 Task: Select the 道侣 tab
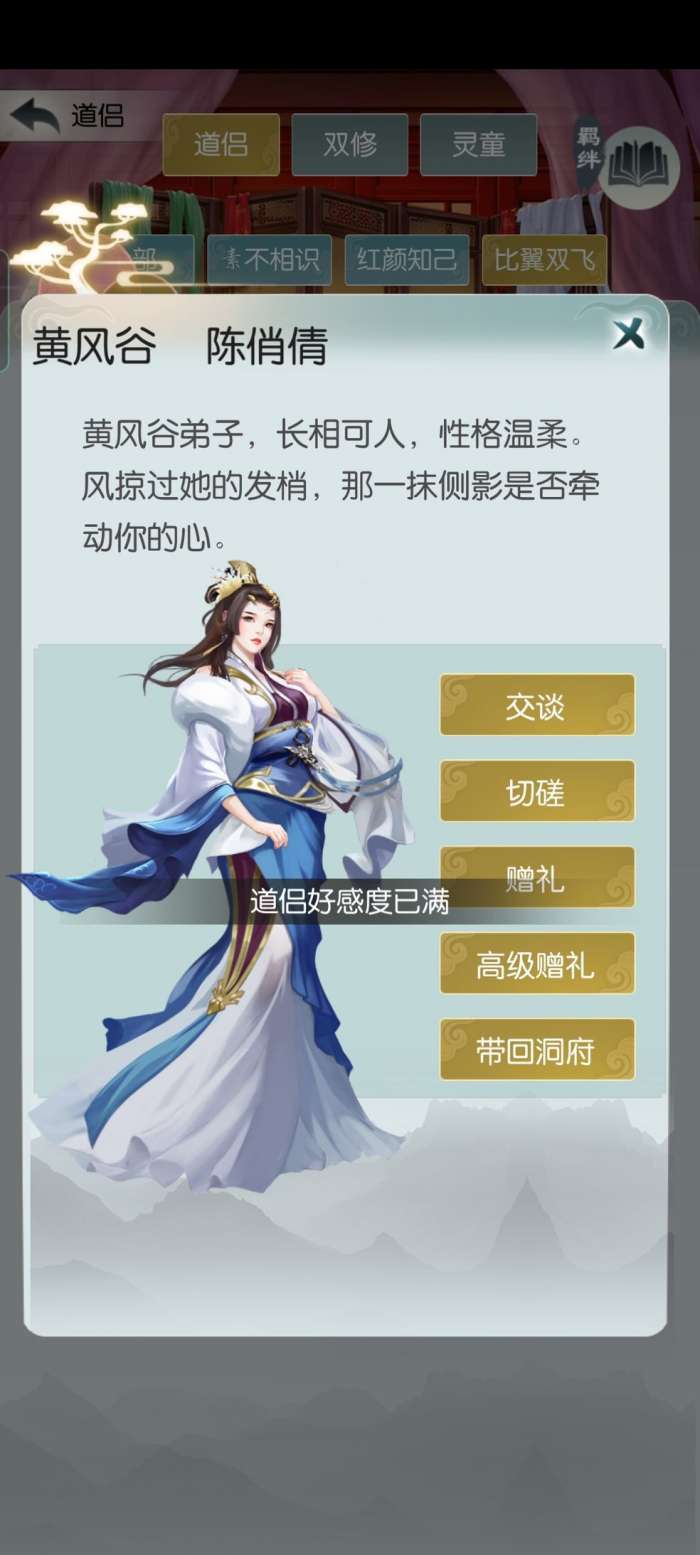pyautogui.click(x=221, y=145)
